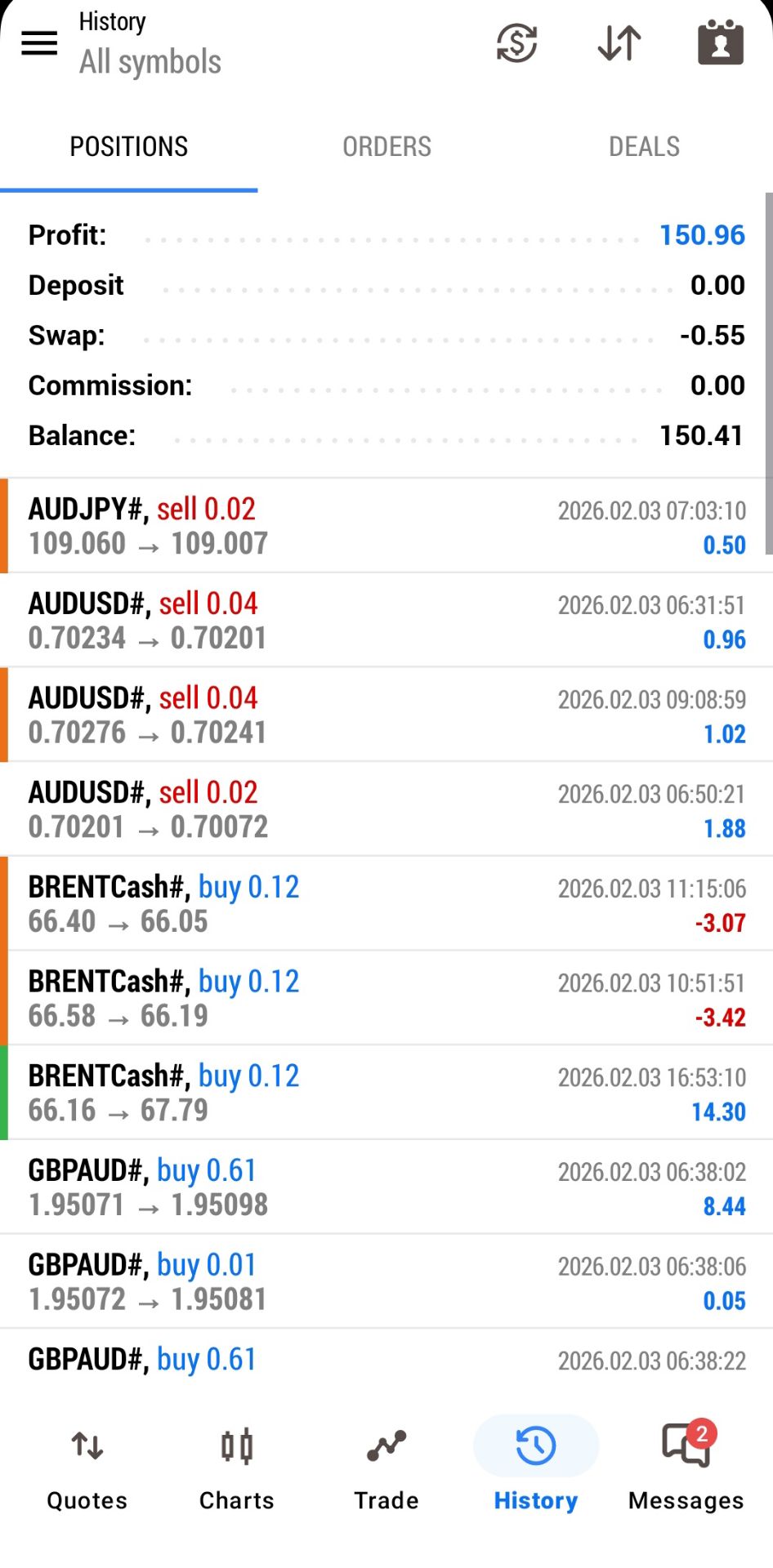
Task: Choose the history date range calendar
Action: pyautogui.click(x=720, y=43)
